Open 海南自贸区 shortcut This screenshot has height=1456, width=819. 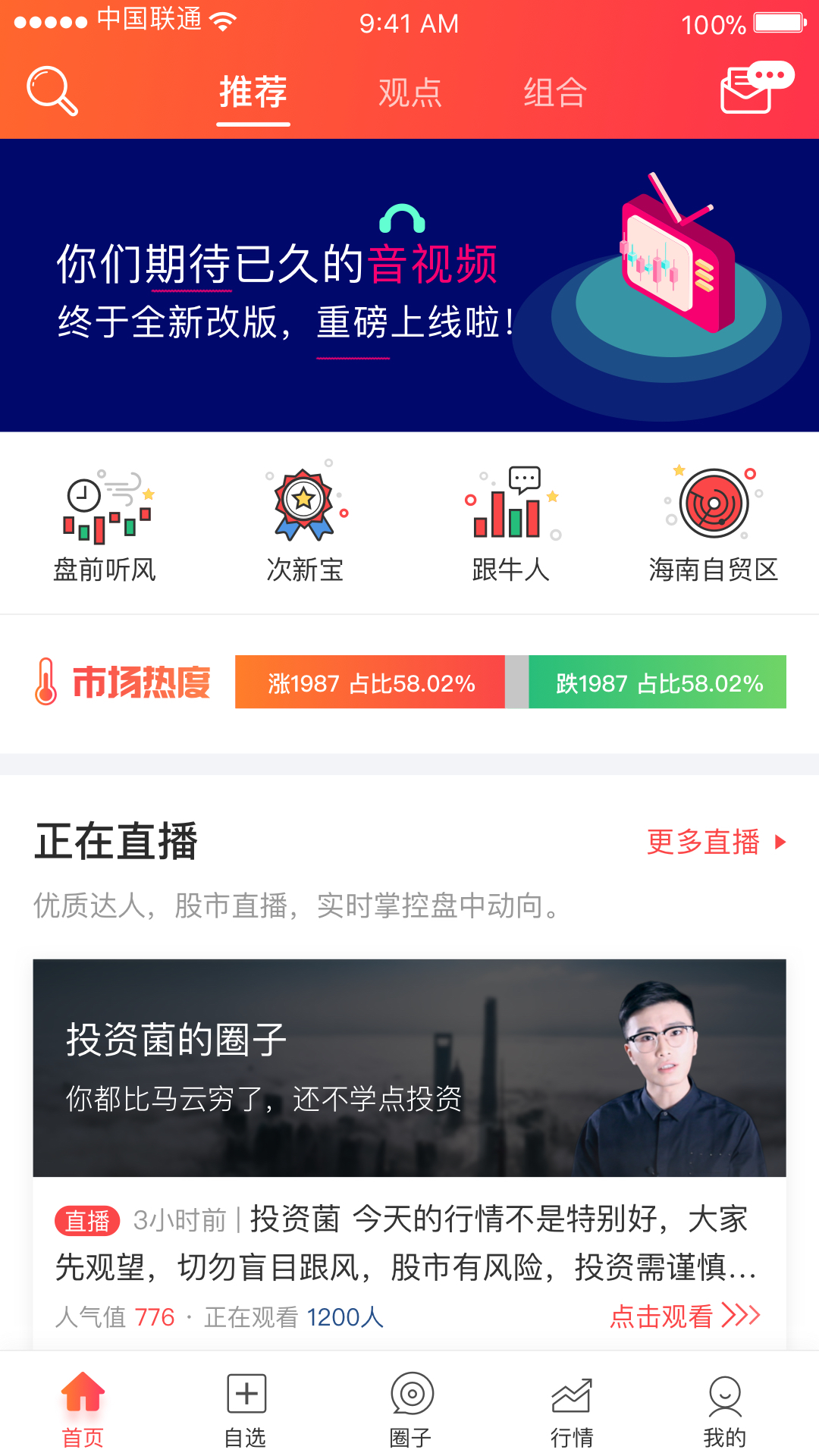pyautogui.click(x=714, y=523)
